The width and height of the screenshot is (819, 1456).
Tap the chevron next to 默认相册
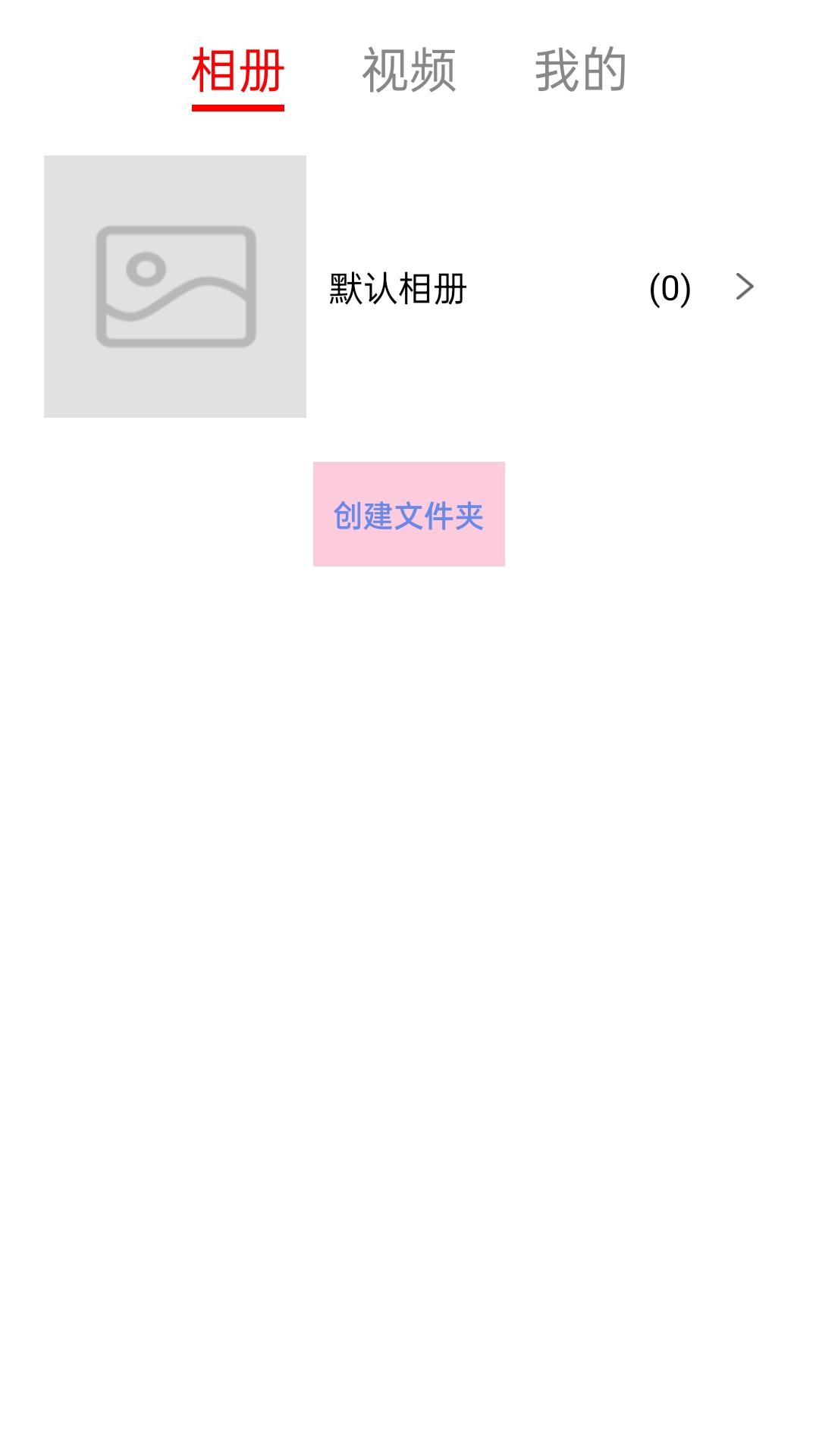coord(745,287)
